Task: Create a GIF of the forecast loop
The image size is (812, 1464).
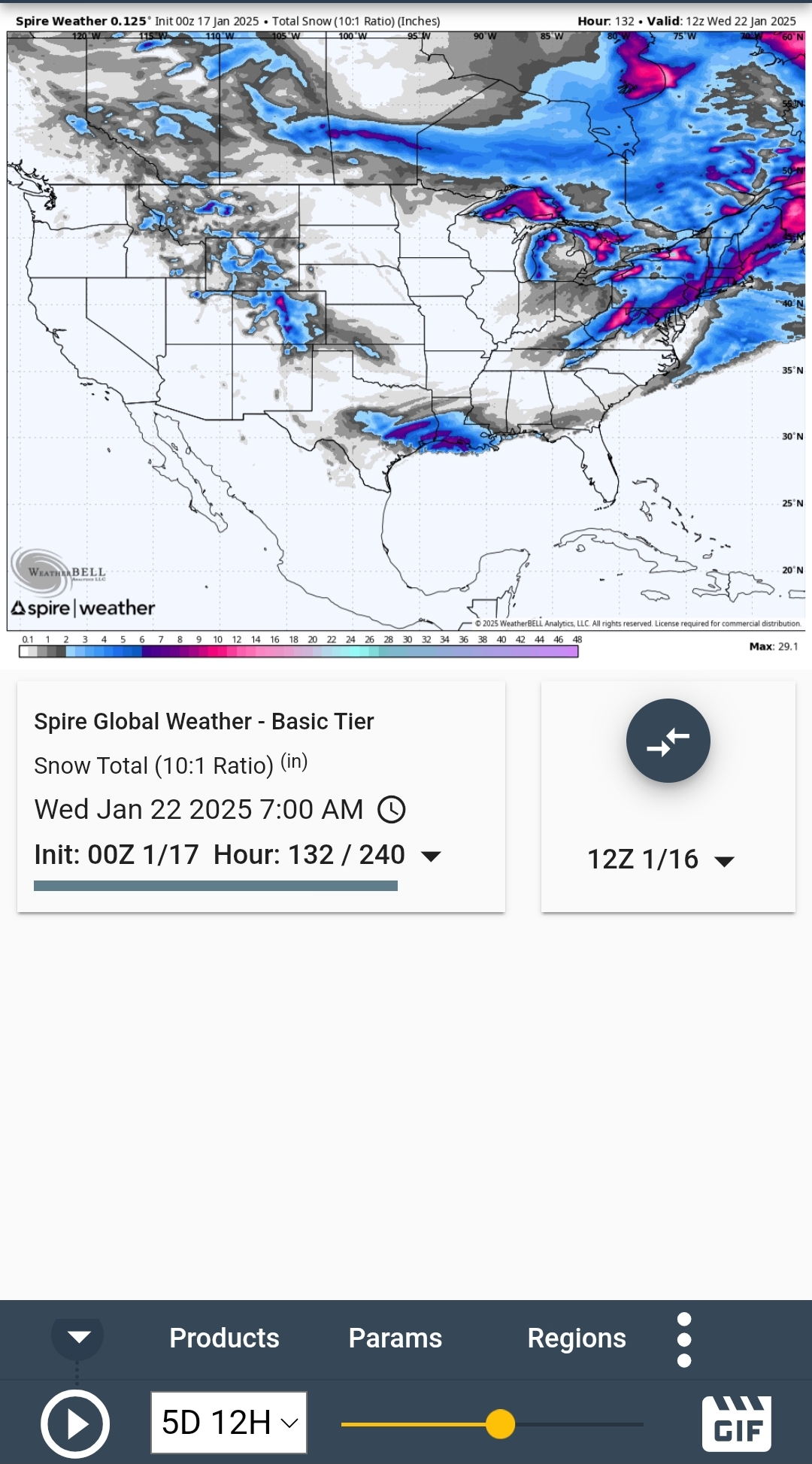Action: point(737,1424)
